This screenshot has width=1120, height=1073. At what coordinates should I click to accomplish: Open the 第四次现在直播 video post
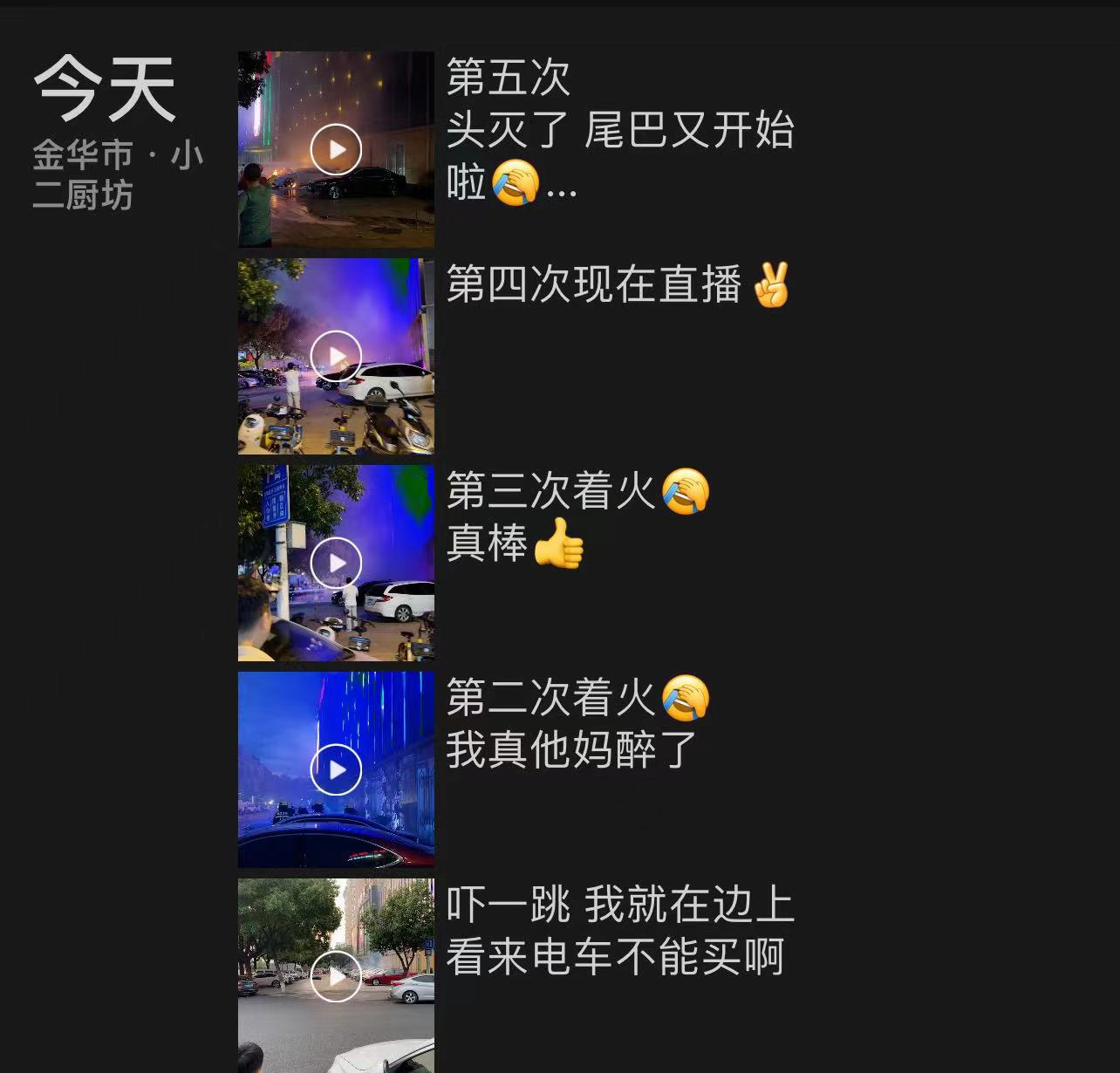point(336,356)
